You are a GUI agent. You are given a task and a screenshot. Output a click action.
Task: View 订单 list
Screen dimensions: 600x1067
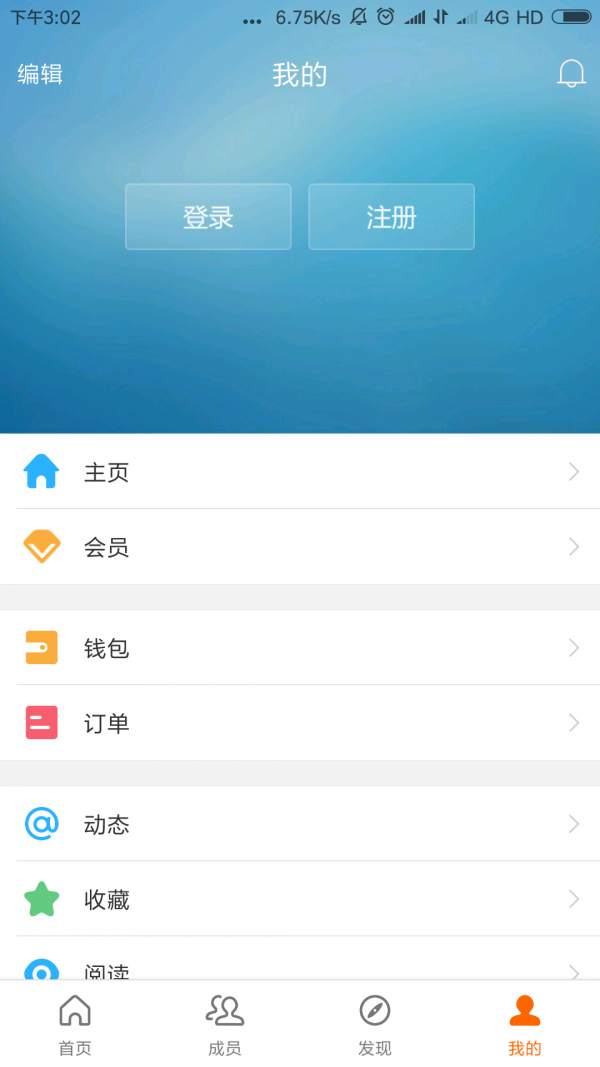coord(300,723)
